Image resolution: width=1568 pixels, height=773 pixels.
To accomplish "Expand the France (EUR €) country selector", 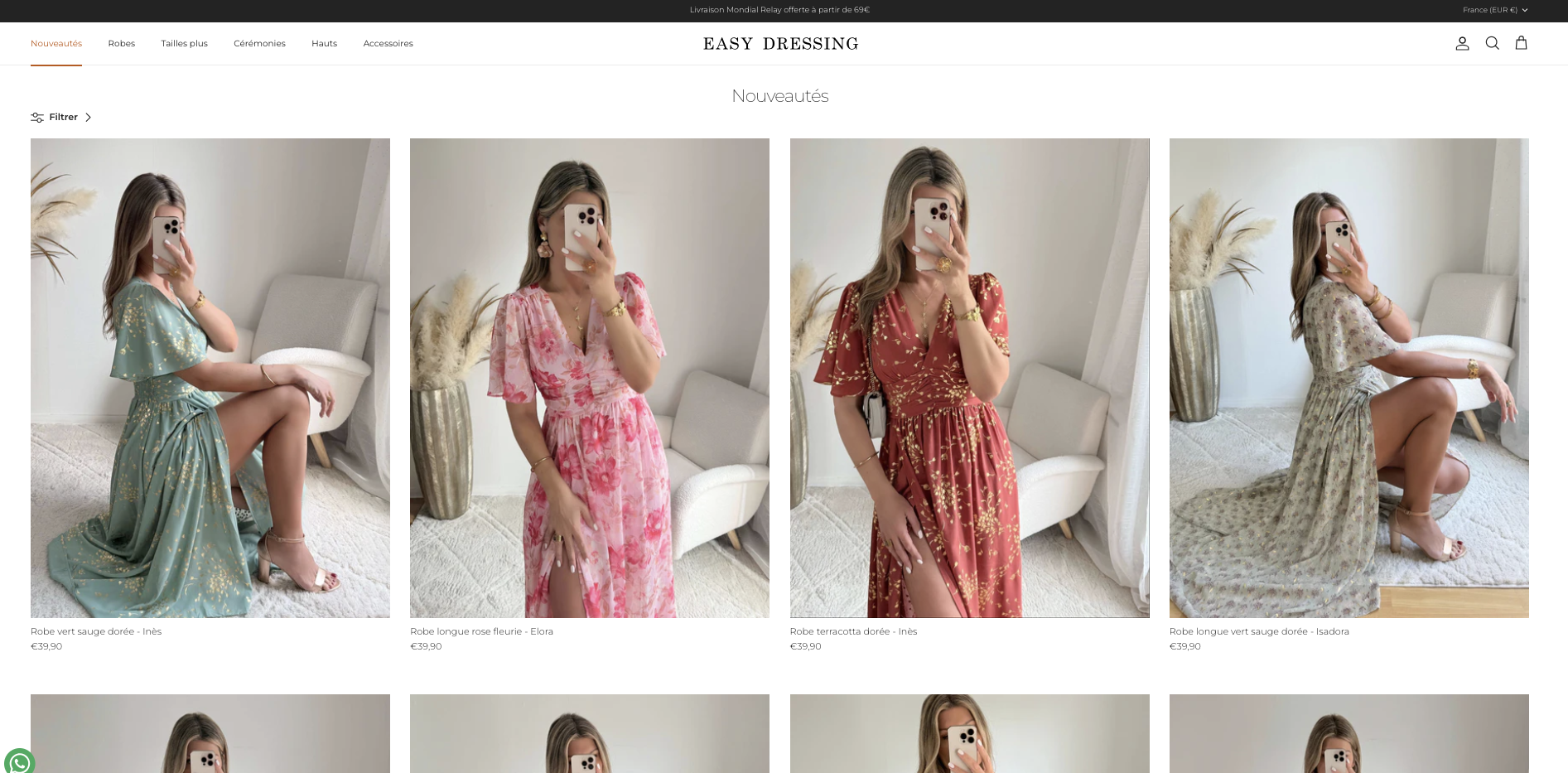I will pyautogui.click(x=1494, y=10).
